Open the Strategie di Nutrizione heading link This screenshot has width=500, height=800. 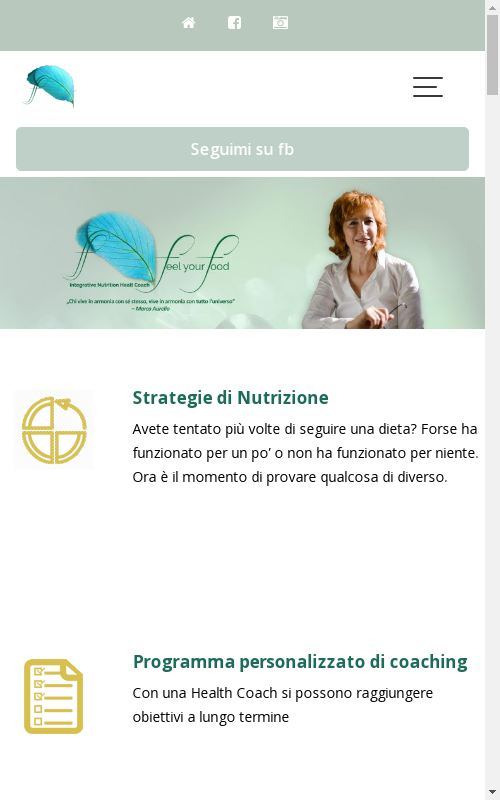231,398
